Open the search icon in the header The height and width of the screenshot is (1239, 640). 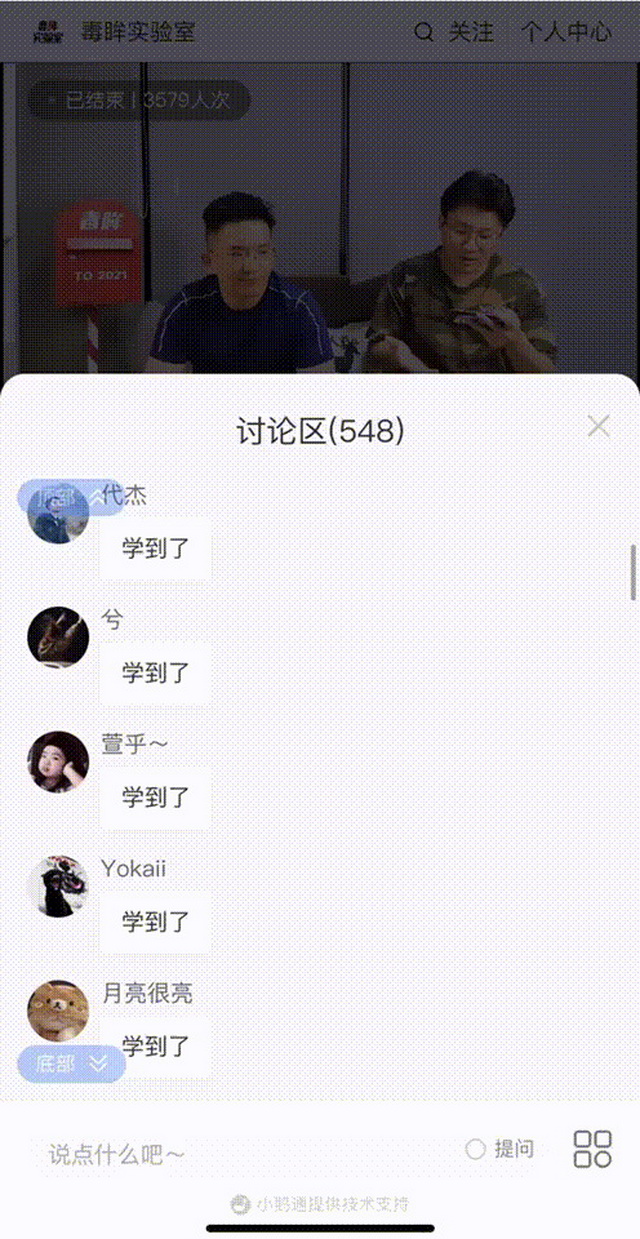424,33
